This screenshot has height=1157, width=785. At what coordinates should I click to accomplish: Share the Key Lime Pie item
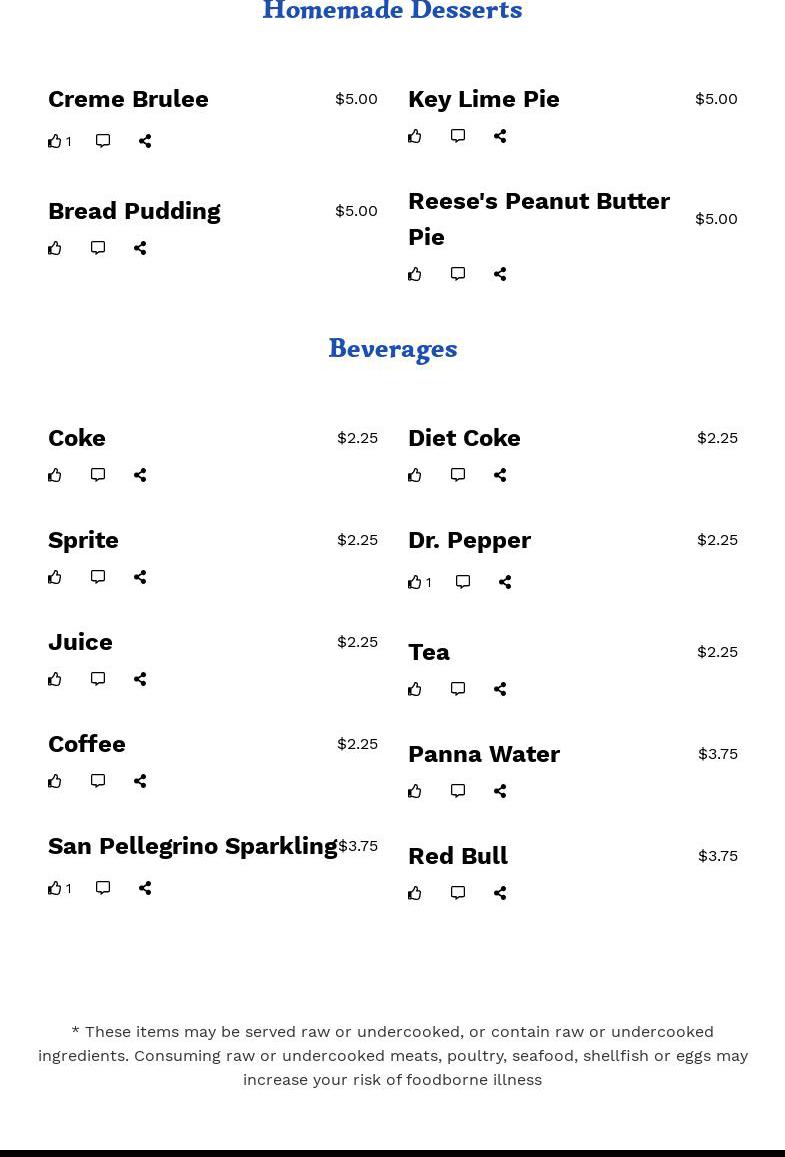(500, 136)
